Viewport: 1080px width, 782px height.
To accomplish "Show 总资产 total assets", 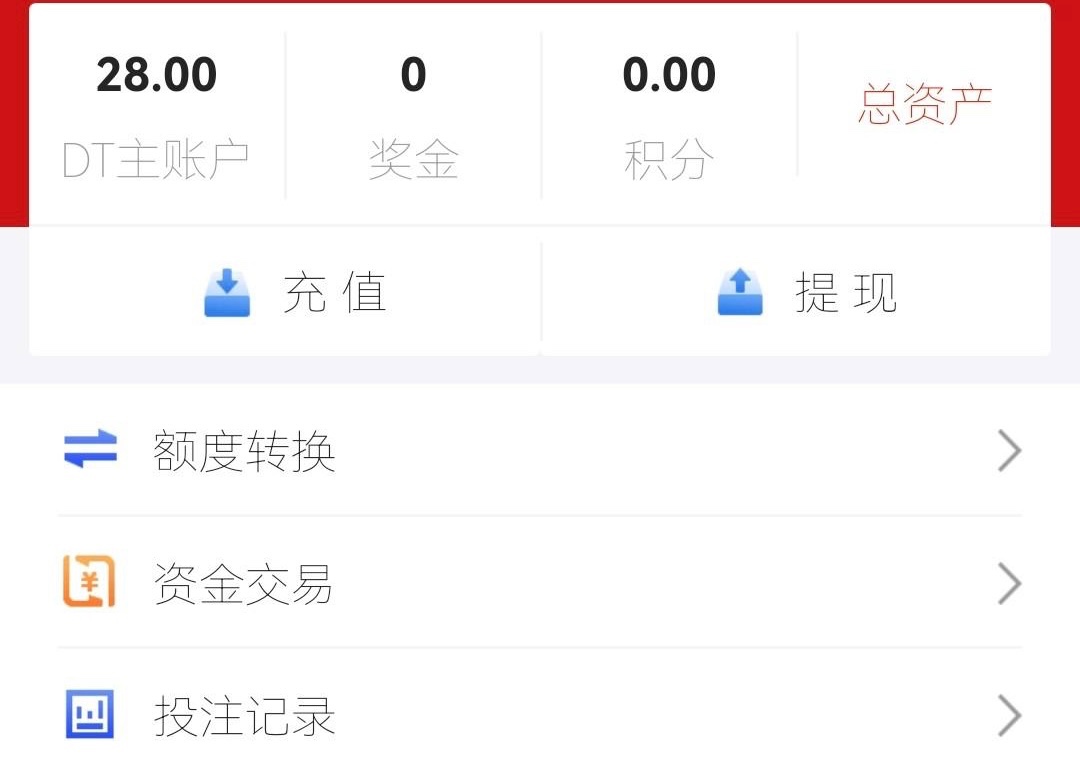I will coord(924,105).
